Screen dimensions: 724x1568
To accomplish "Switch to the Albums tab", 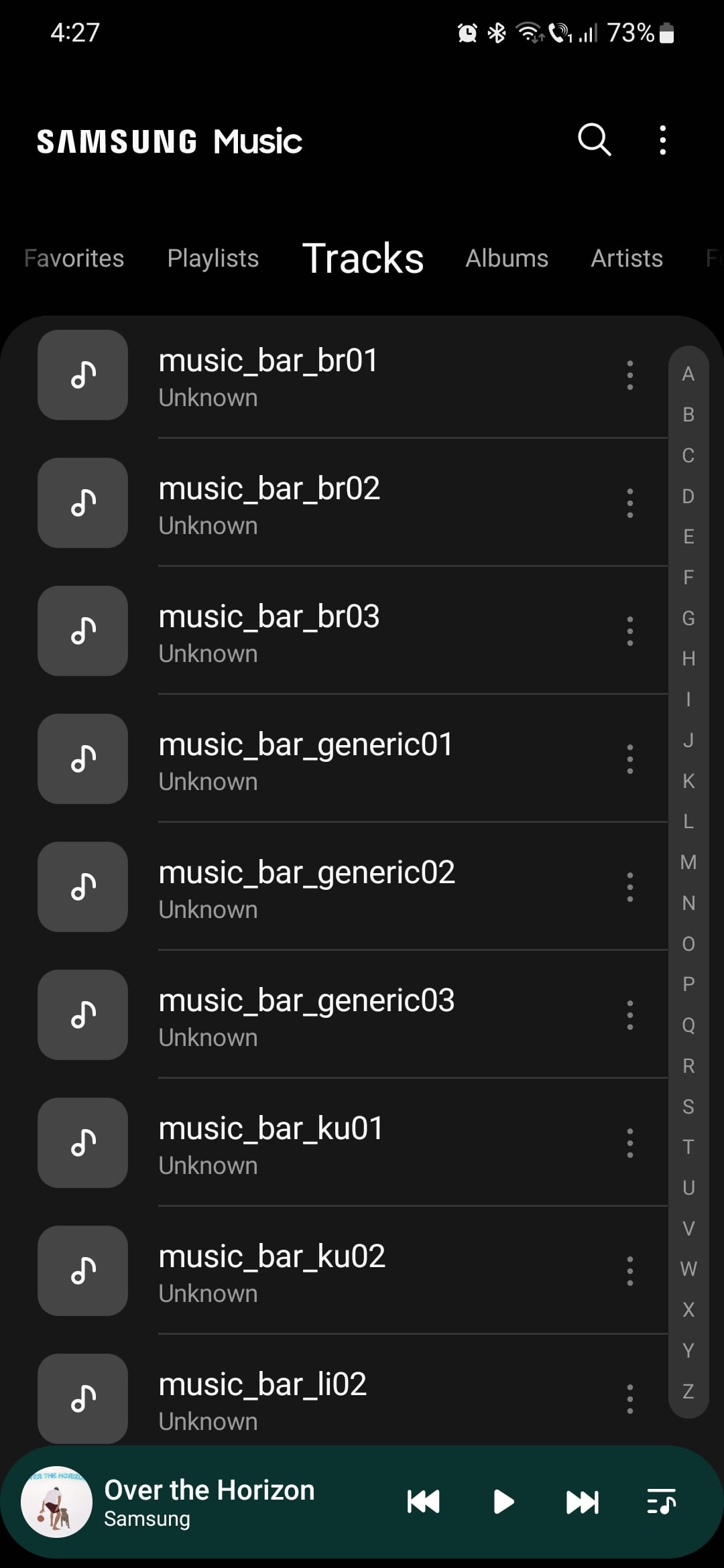I will [507, 259].
